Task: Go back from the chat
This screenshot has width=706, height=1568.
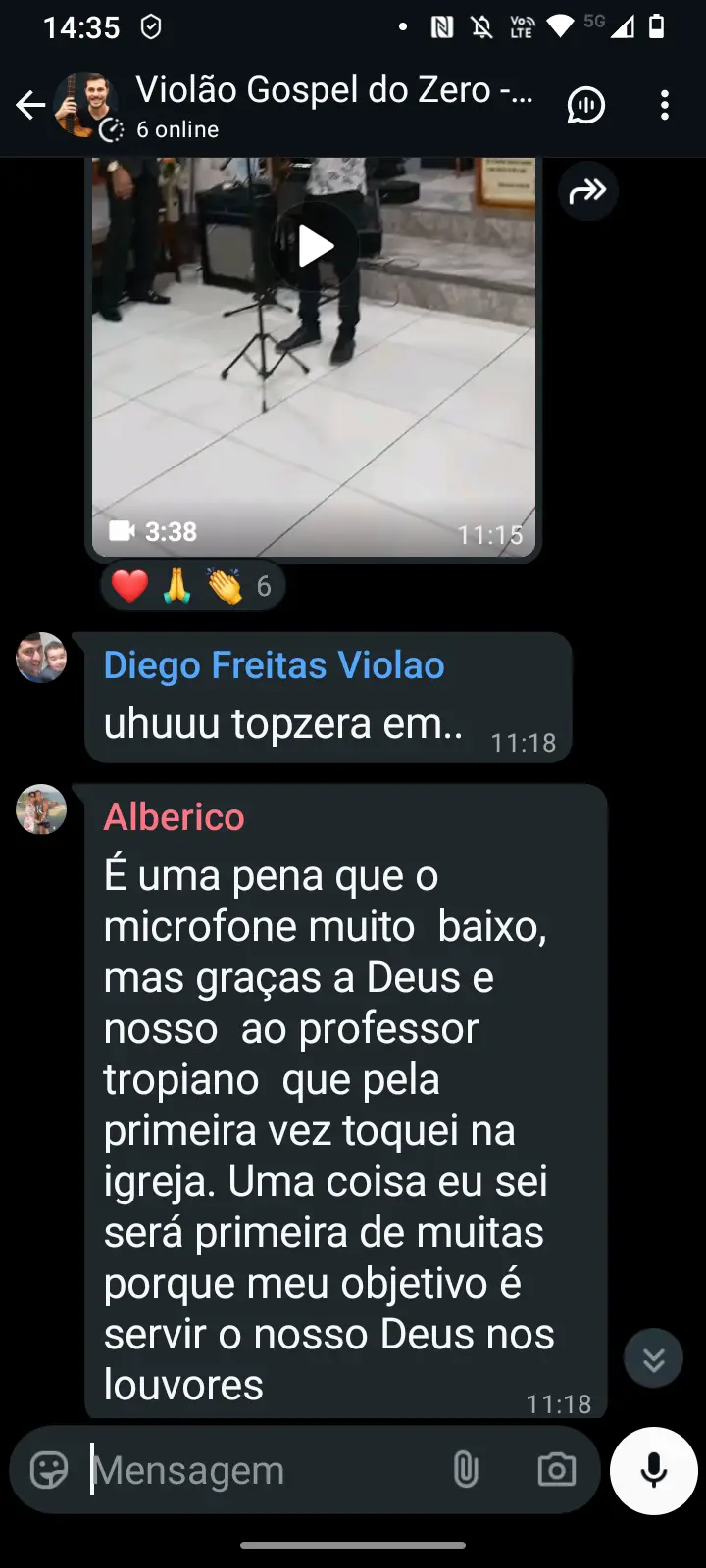Action: 30,106
